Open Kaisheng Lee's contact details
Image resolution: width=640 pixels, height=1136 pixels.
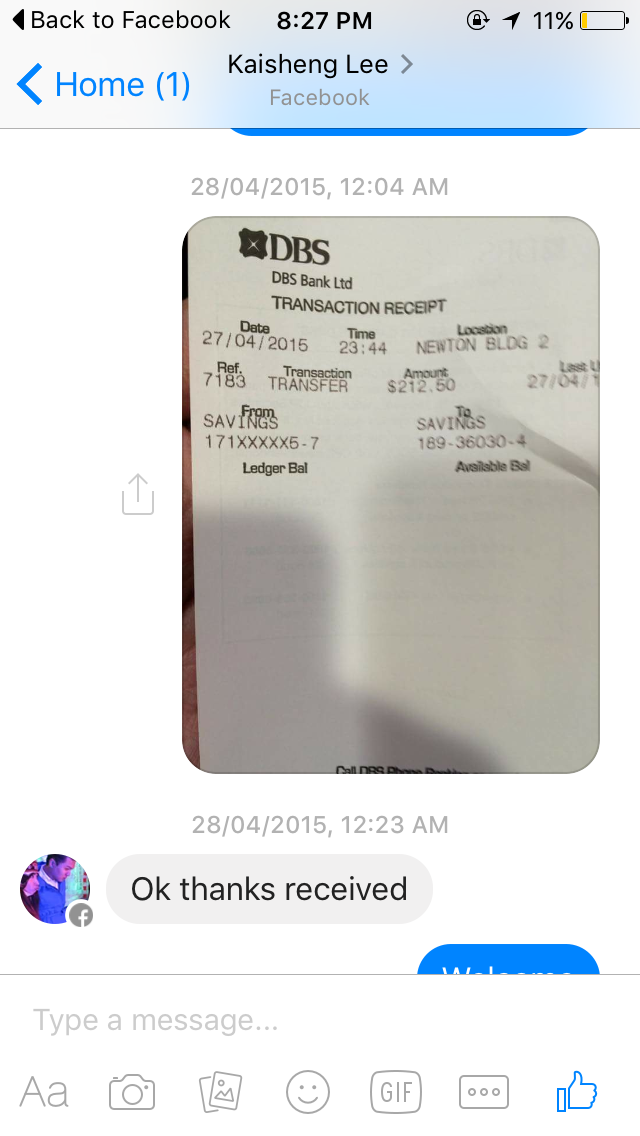(320, 78)
